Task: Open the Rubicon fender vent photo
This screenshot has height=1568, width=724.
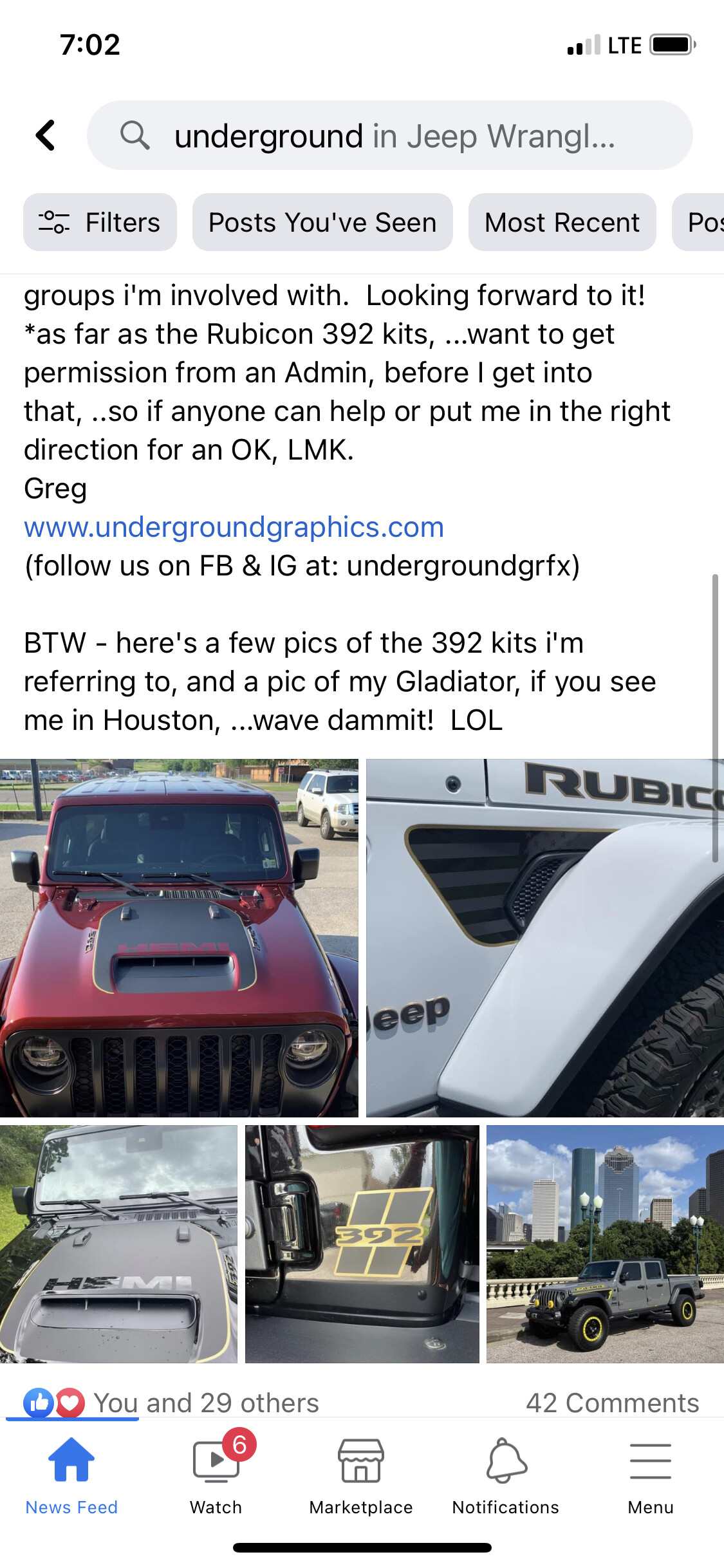Action: coord(544,937)
